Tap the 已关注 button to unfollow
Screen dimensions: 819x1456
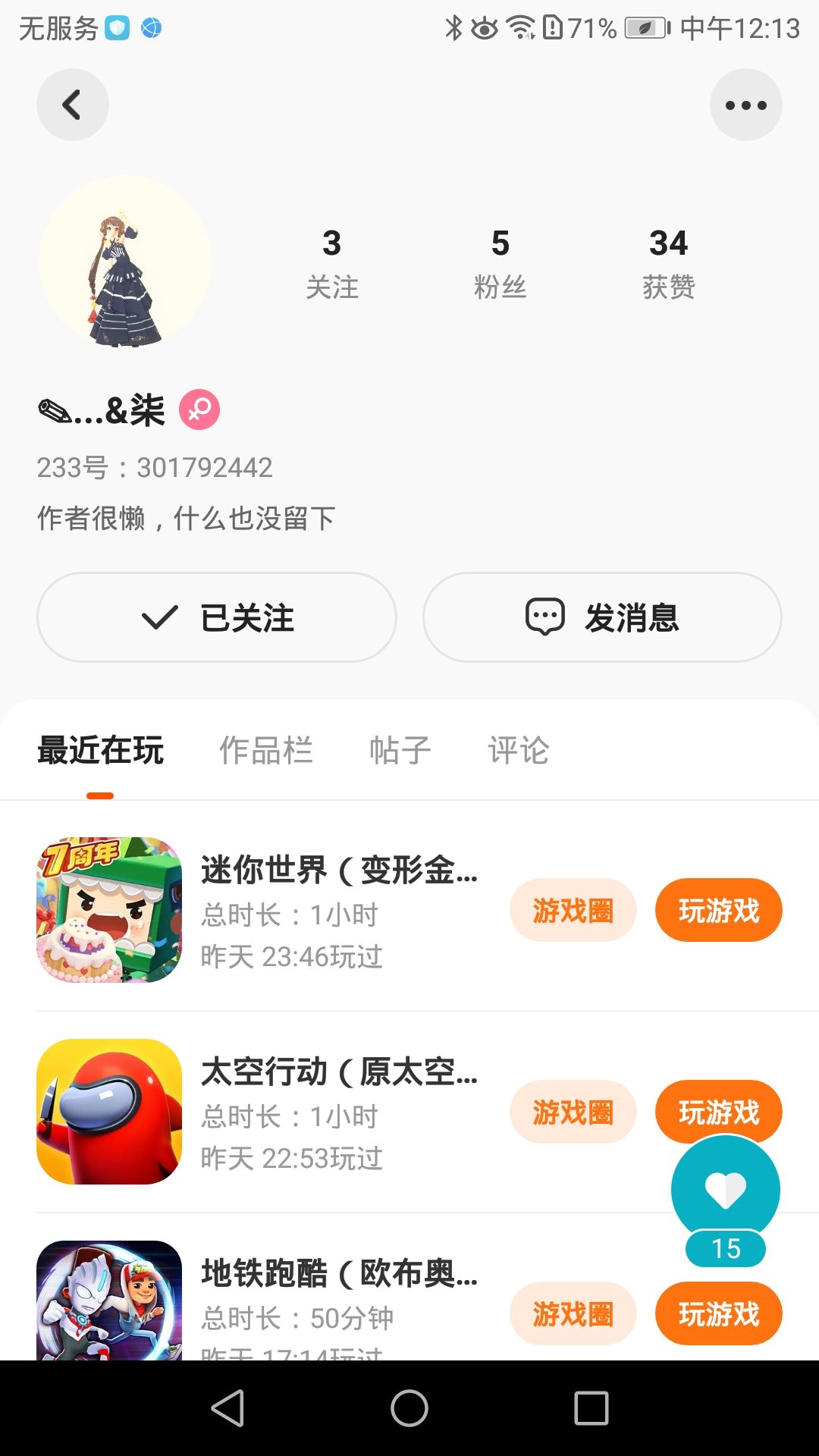tap(217, 617)
